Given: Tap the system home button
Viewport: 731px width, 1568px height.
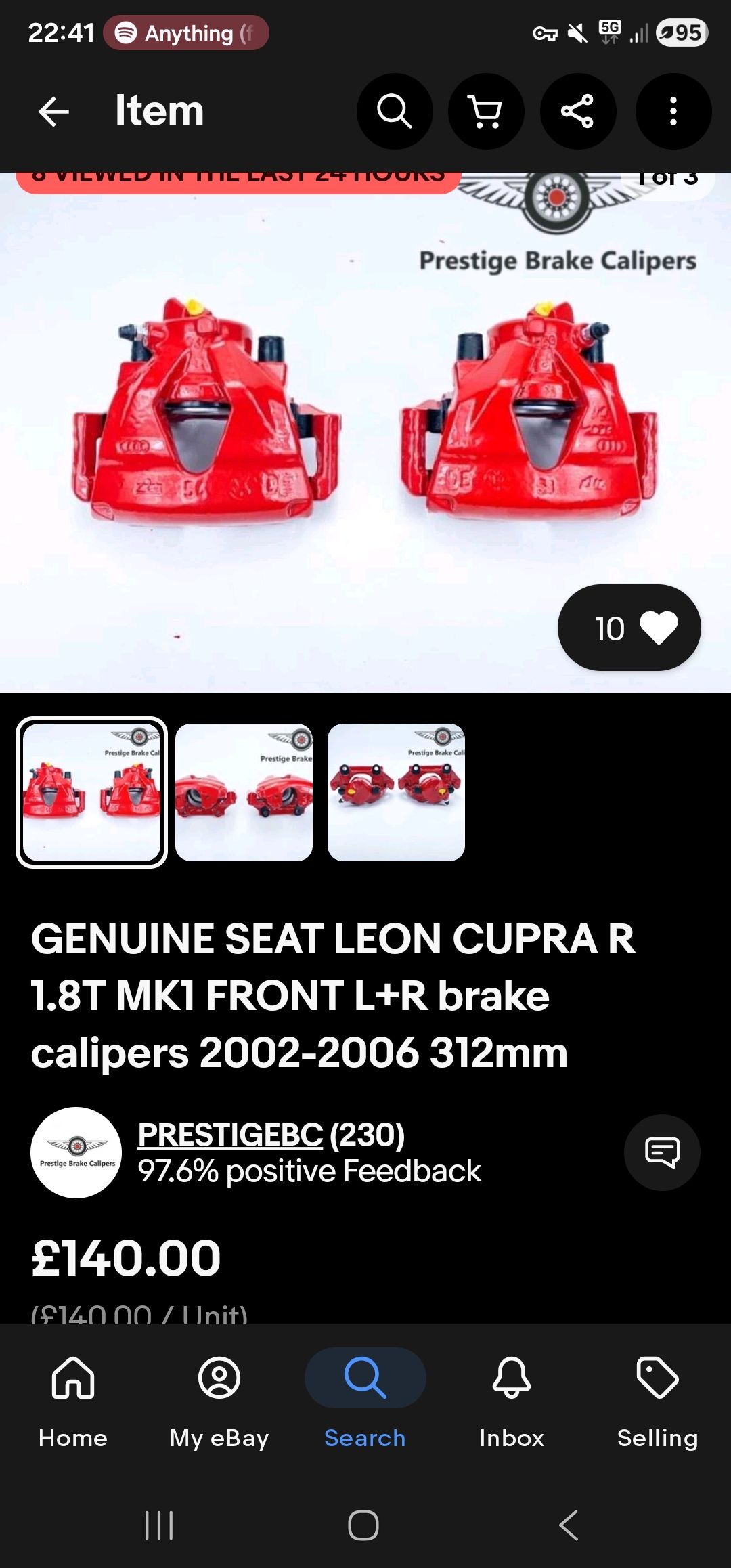Looking at the screenshot, I should [363, 1525].
